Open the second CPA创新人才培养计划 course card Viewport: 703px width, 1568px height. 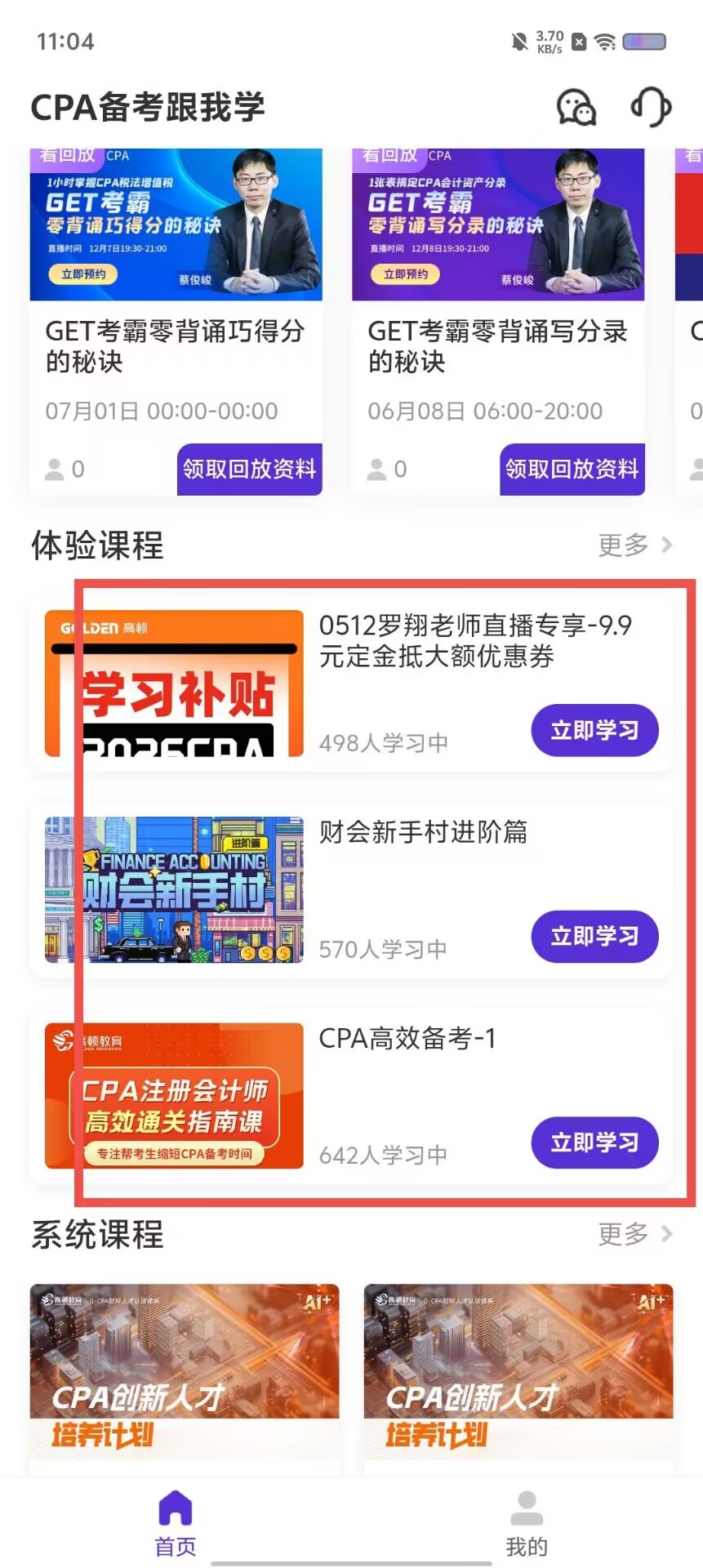(x=518, y=1379)
